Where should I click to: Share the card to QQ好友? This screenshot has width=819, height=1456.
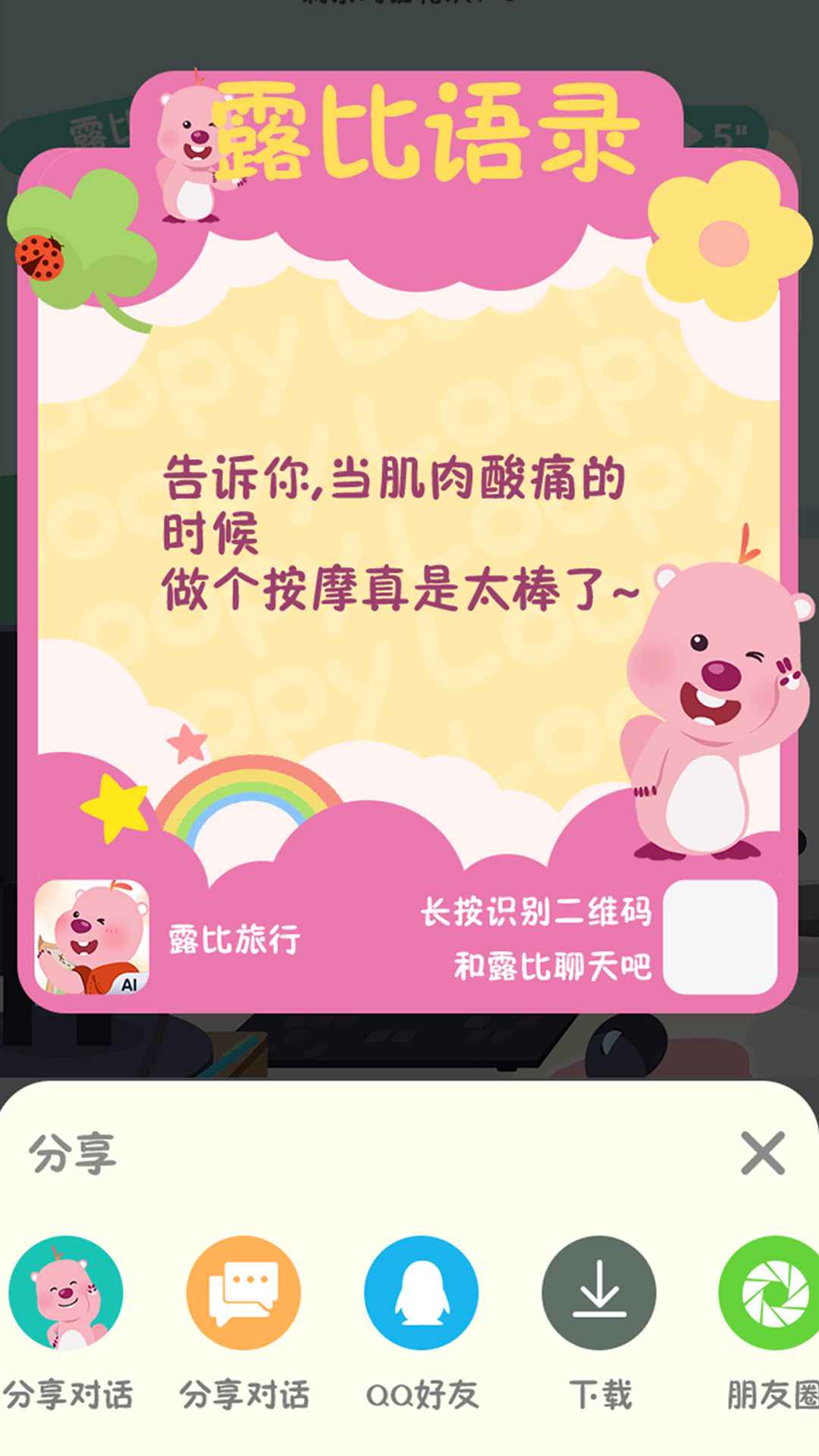[422, 1293]
